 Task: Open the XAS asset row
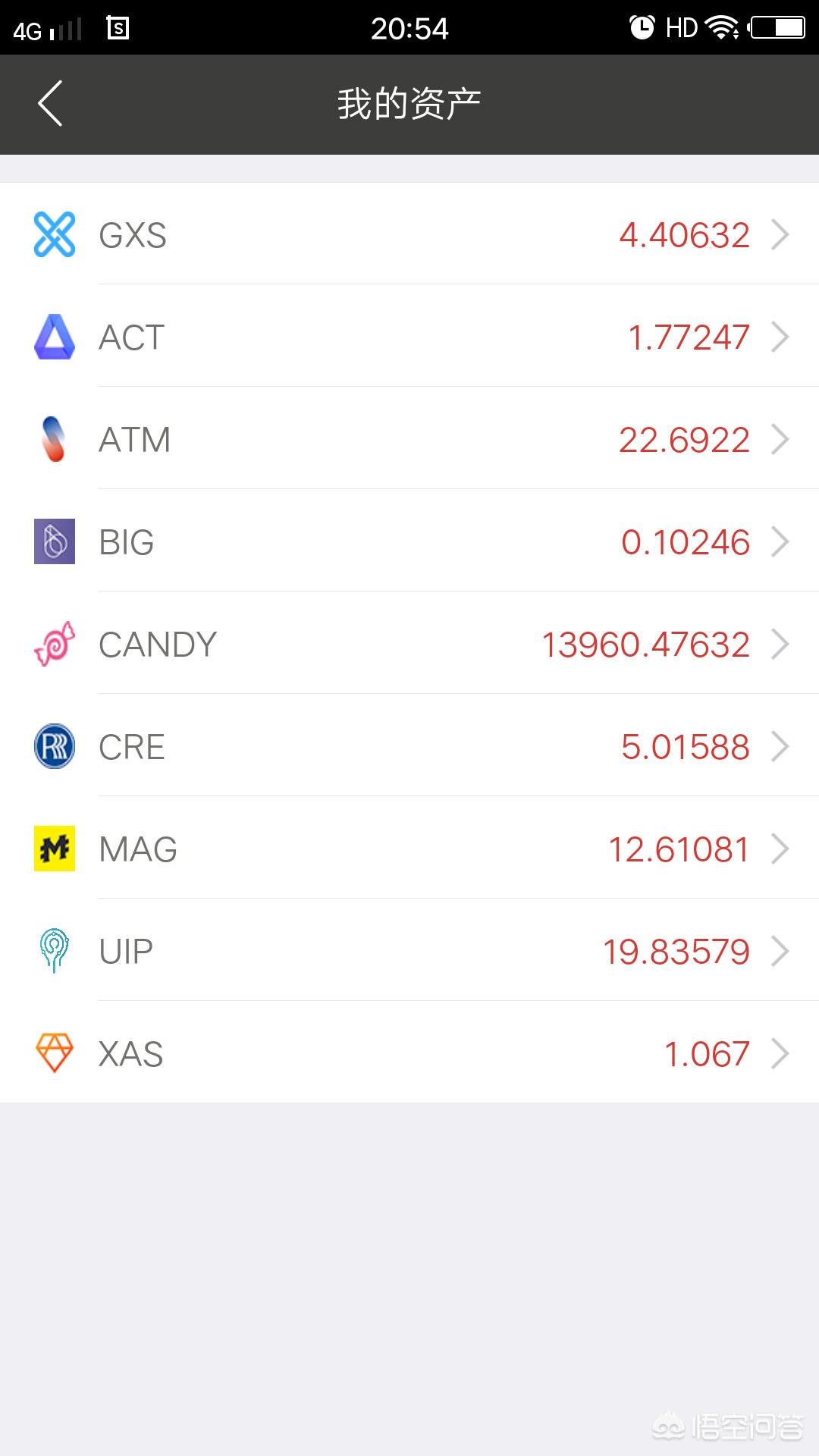pyautogui.click(x=409, y=1053)
